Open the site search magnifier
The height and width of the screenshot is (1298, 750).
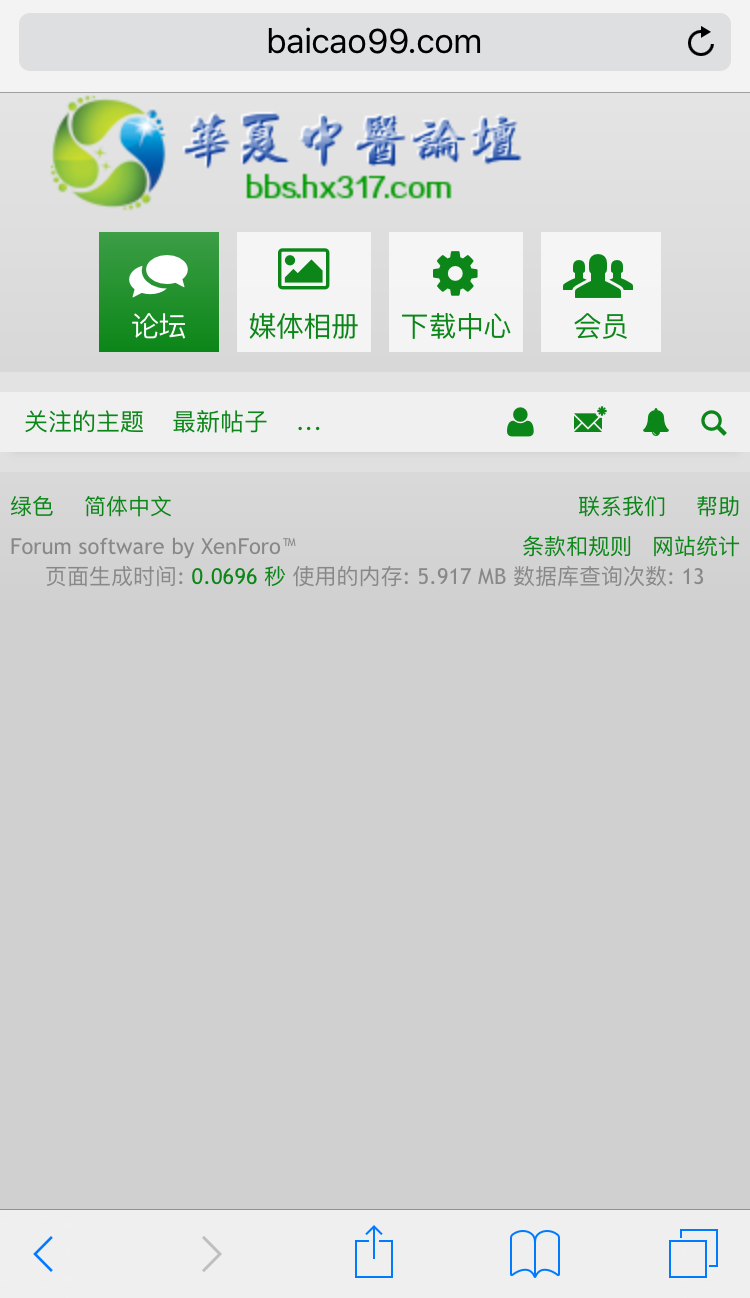714,423
